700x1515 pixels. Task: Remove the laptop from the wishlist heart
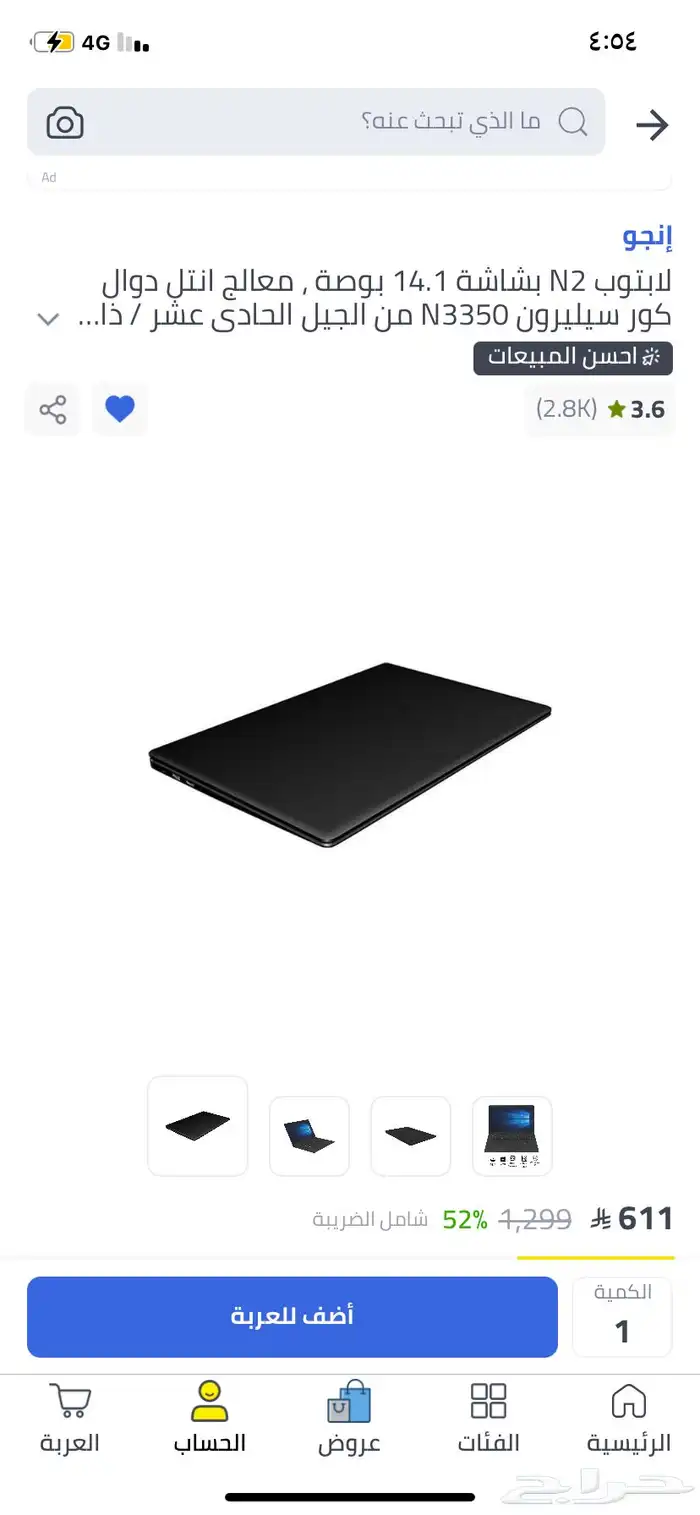coord(120,409)
